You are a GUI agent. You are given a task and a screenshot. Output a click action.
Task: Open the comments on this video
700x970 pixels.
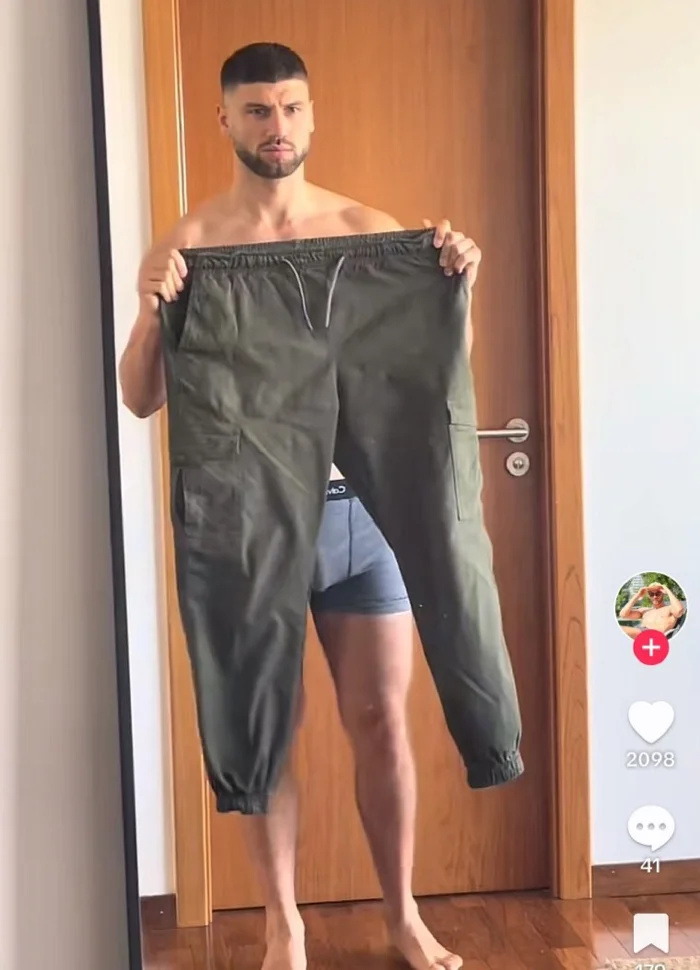(x=650, y=828)
